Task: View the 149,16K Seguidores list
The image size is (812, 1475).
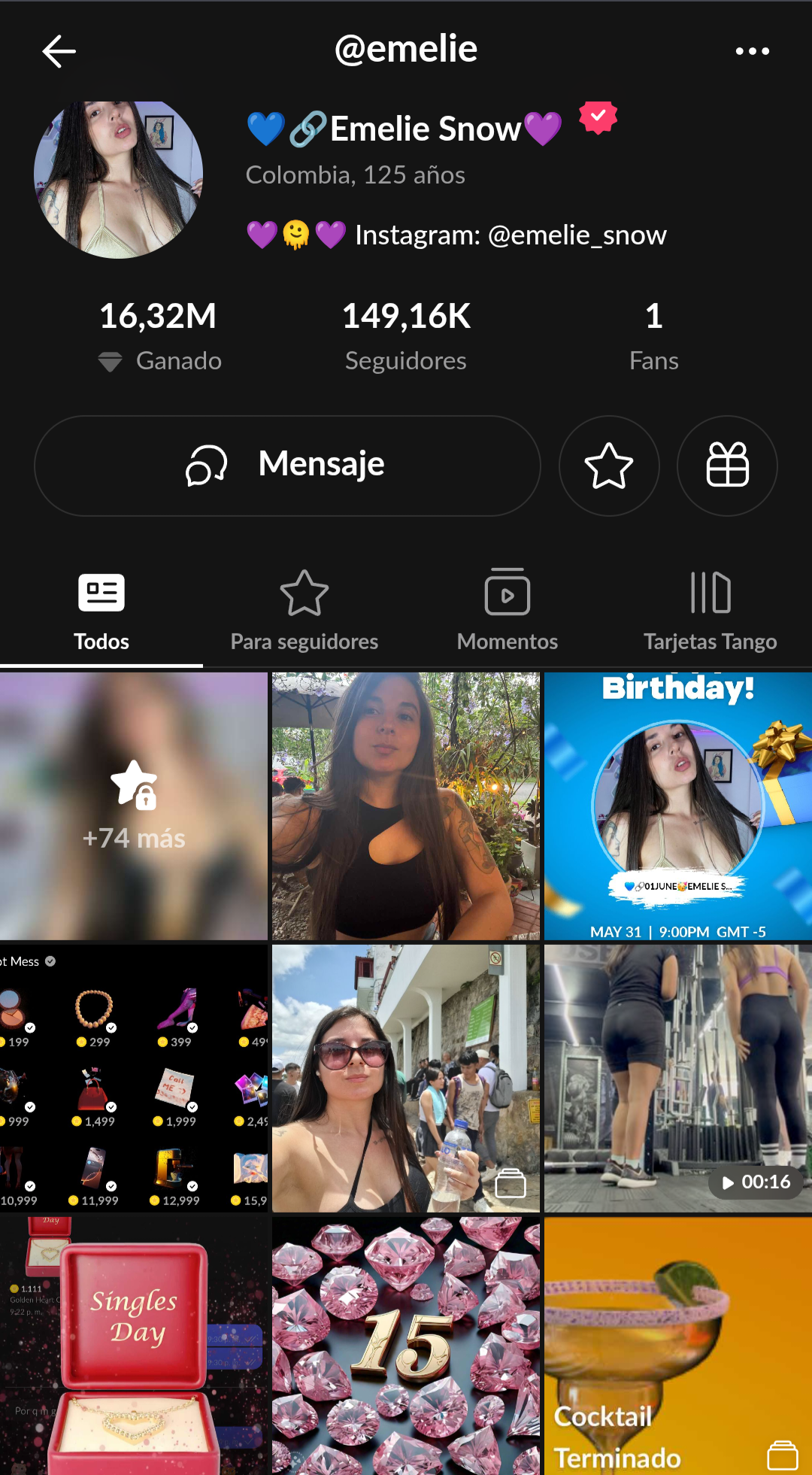Action: click(x=406, y=335)
